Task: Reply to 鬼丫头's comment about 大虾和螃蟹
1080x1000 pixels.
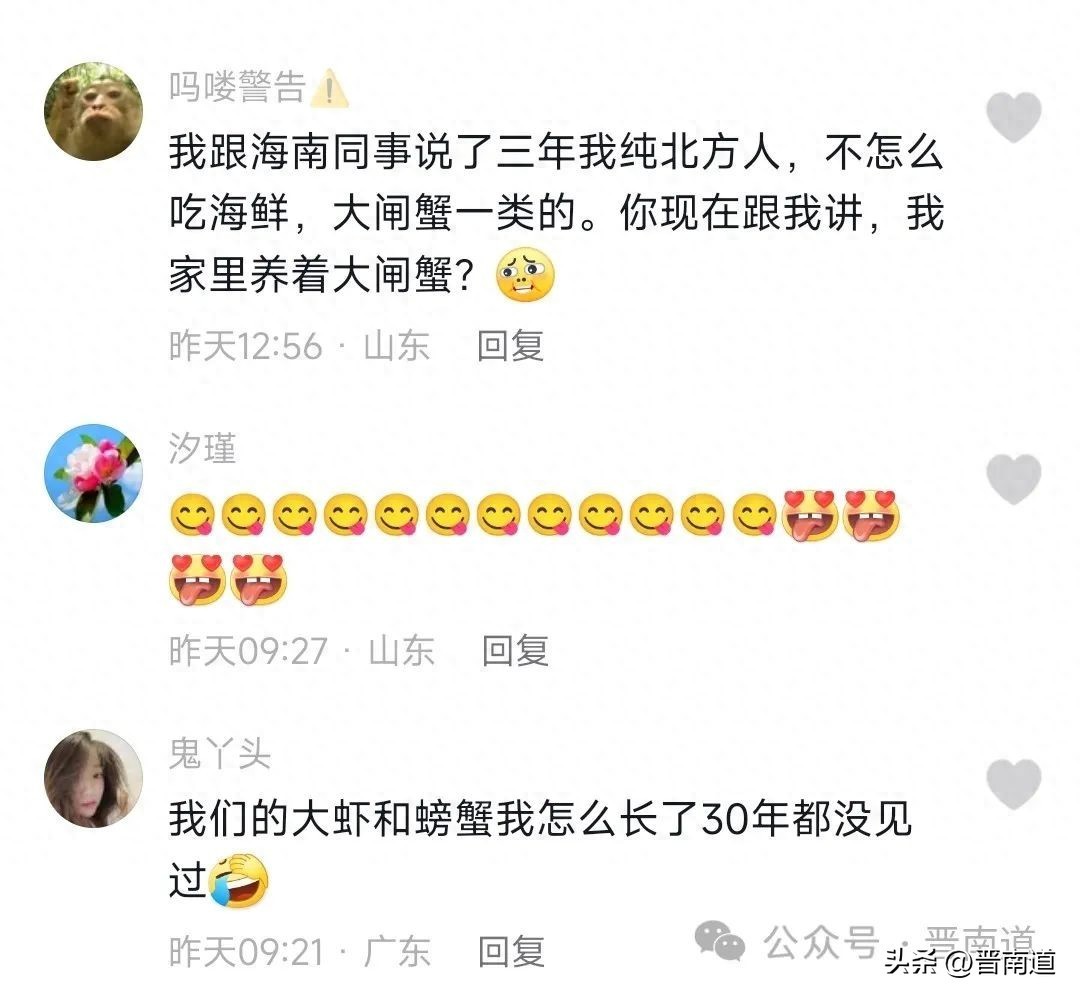Action: 511,950
